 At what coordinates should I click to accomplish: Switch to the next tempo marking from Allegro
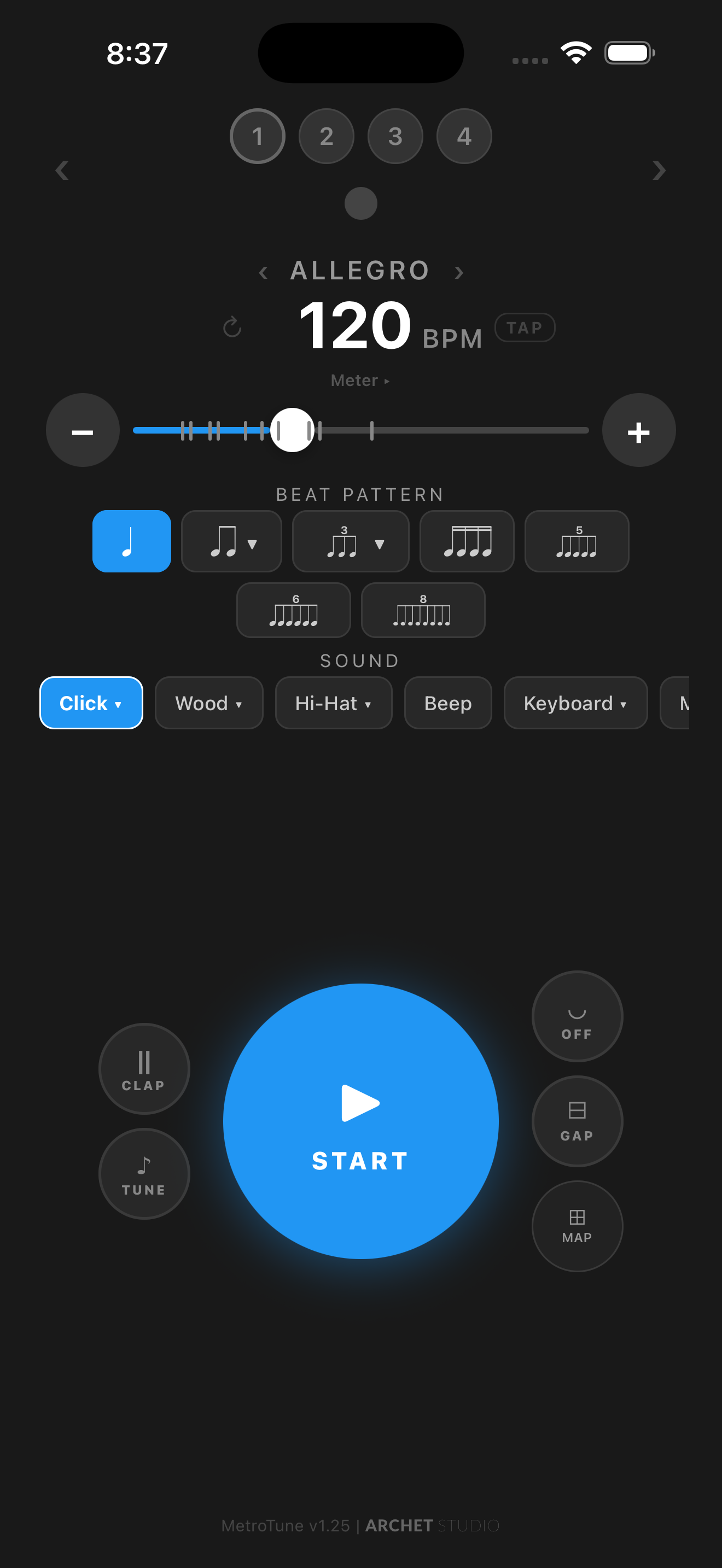point(458,272)
